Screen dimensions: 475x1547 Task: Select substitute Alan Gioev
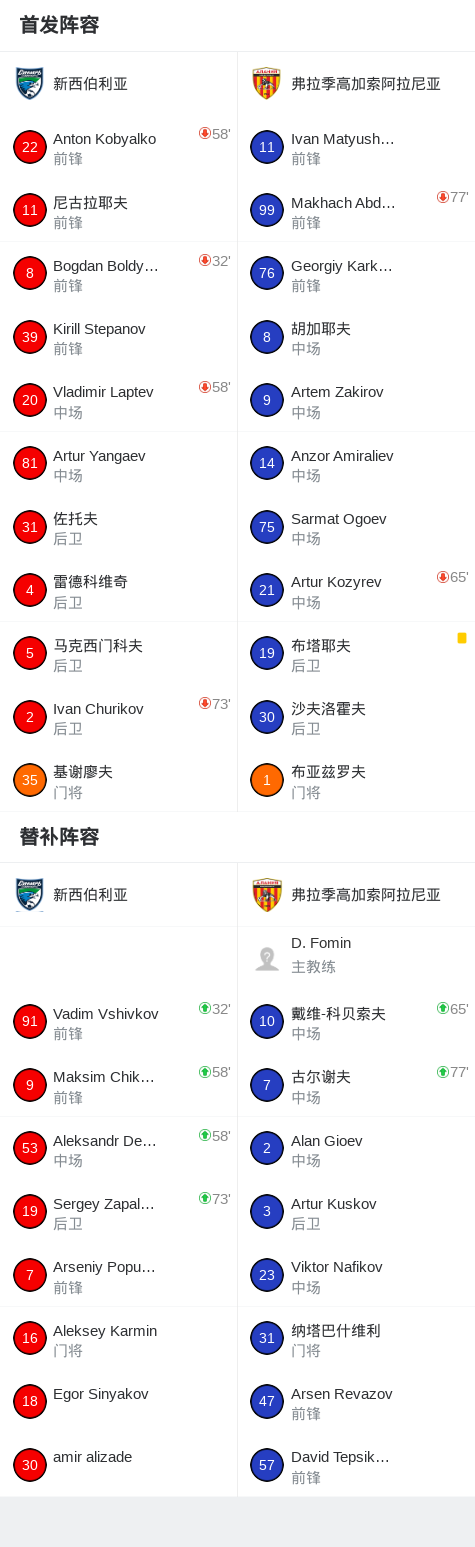[x=356, y=1148]
